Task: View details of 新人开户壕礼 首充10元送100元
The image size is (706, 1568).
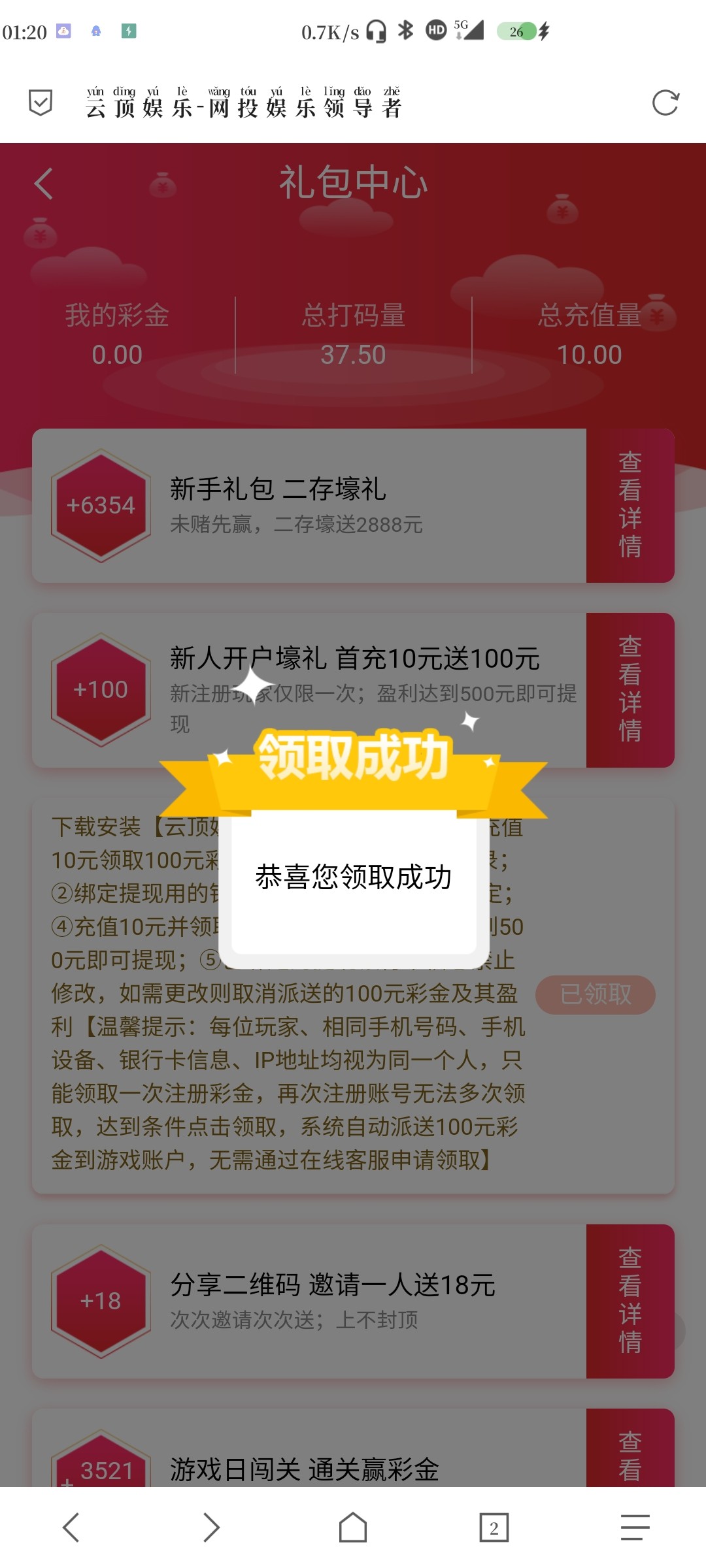Action: 630,689
